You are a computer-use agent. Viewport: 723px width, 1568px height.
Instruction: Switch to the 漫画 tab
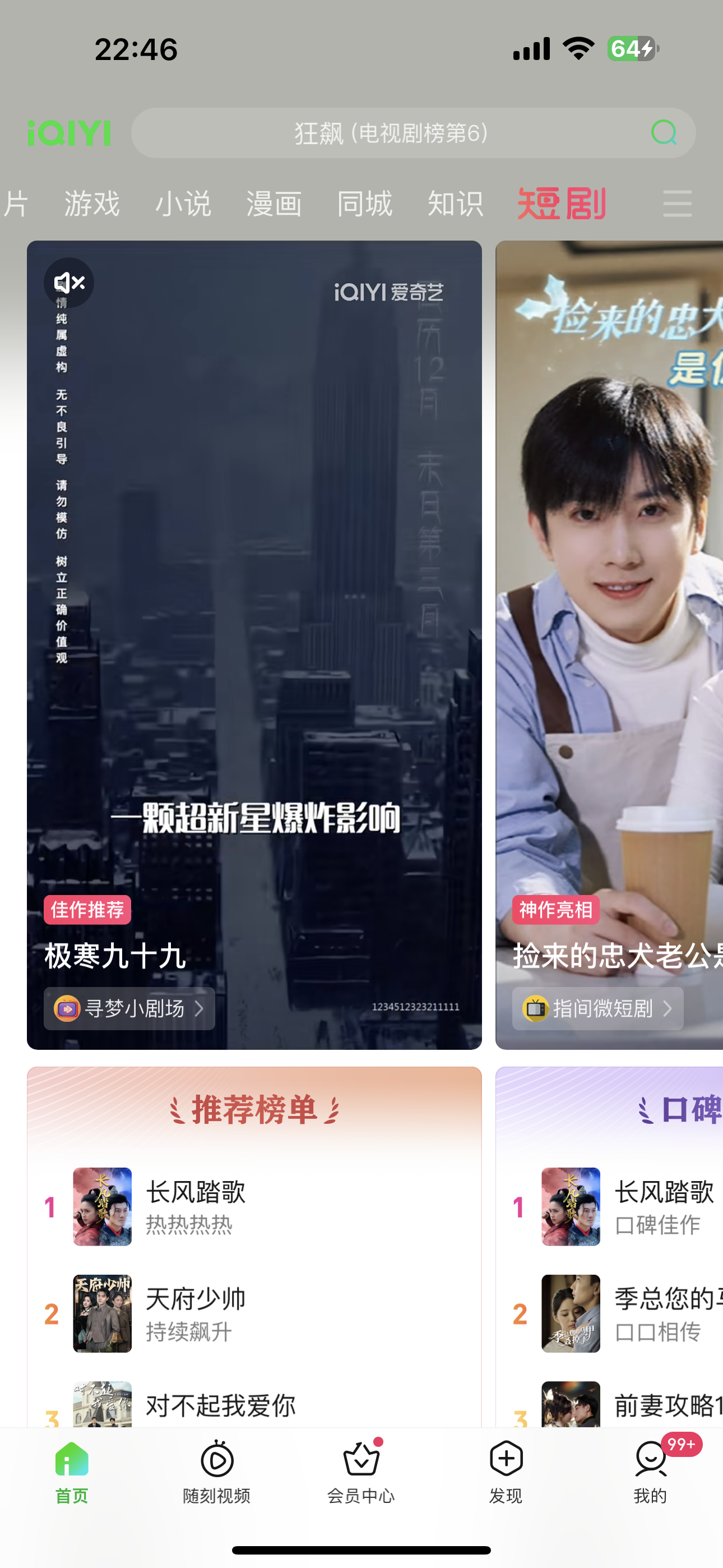point(274,204)
